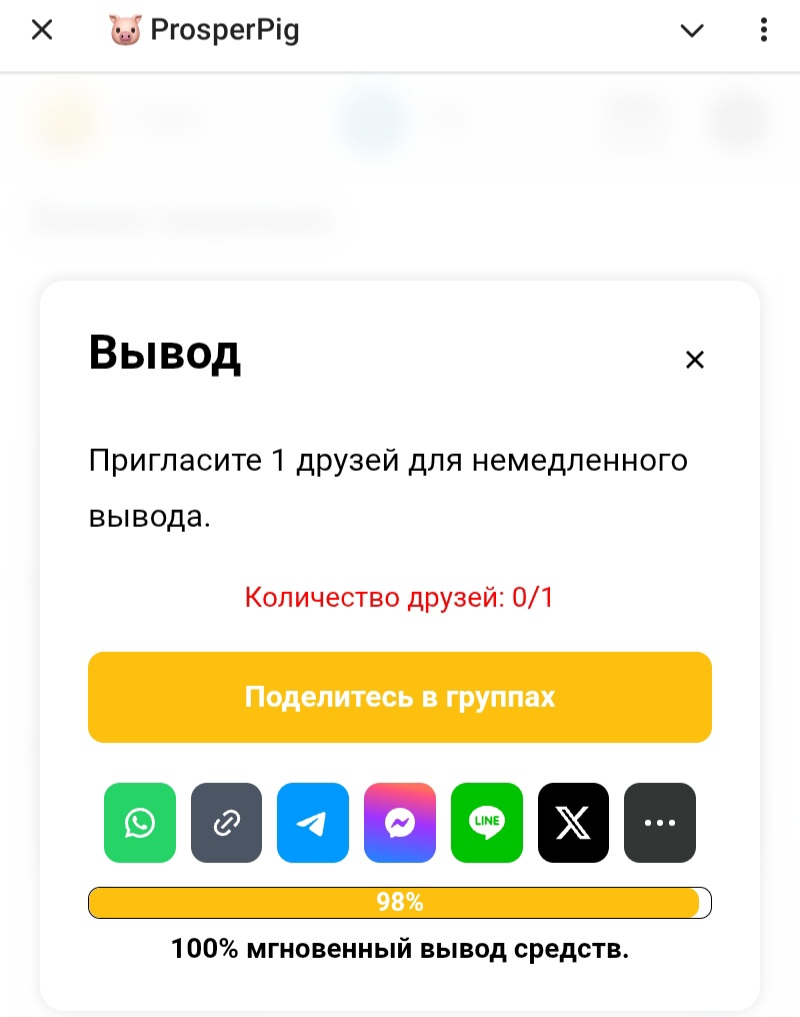Open the three-dot overflow menu
This screenshot has width=800, height=1017.
tap(763, 30)
